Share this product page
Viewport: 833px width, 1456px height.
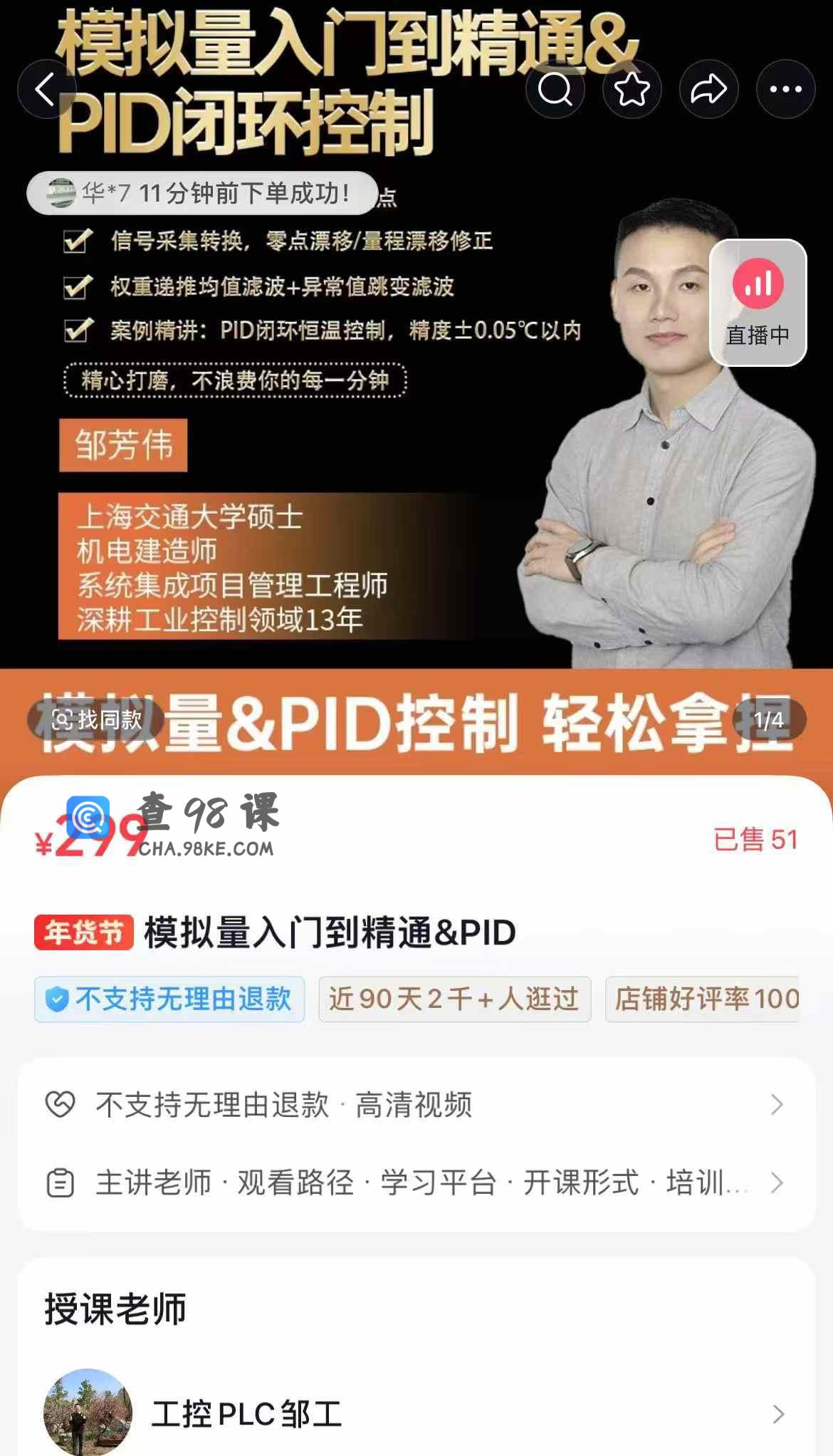click(708, 90)
